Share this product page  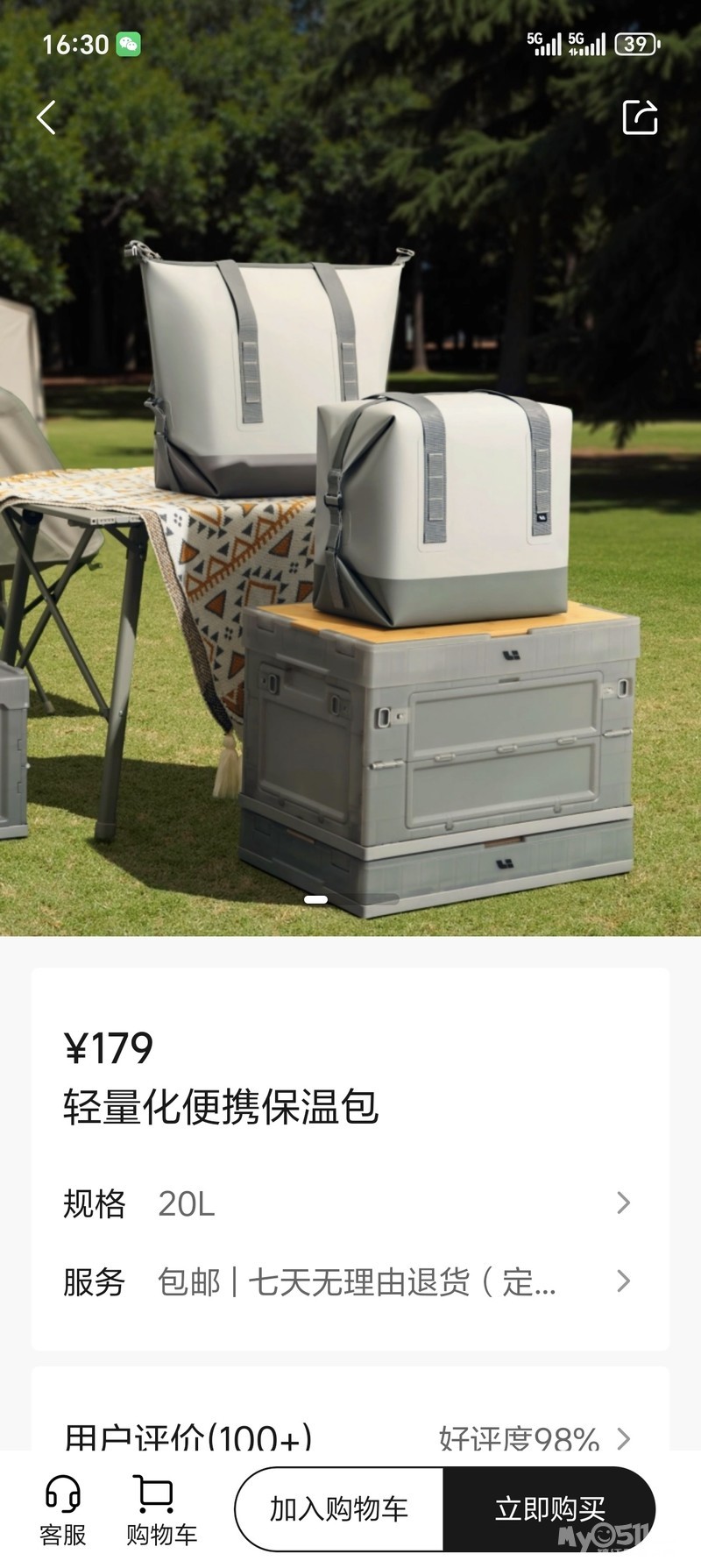[x=640, y=117]
